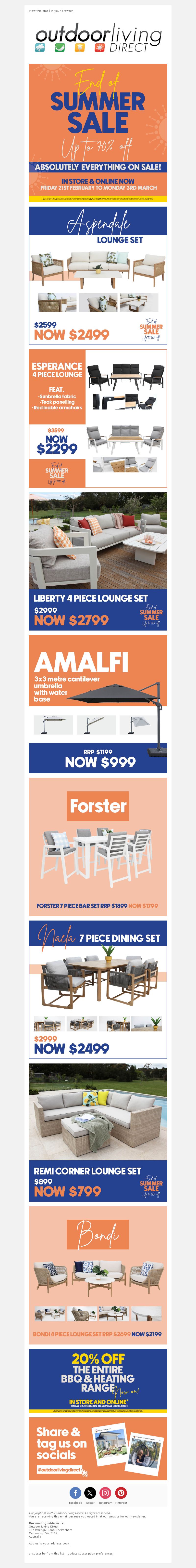
Task: Unsubscribe from this list
Action: 46,1553
